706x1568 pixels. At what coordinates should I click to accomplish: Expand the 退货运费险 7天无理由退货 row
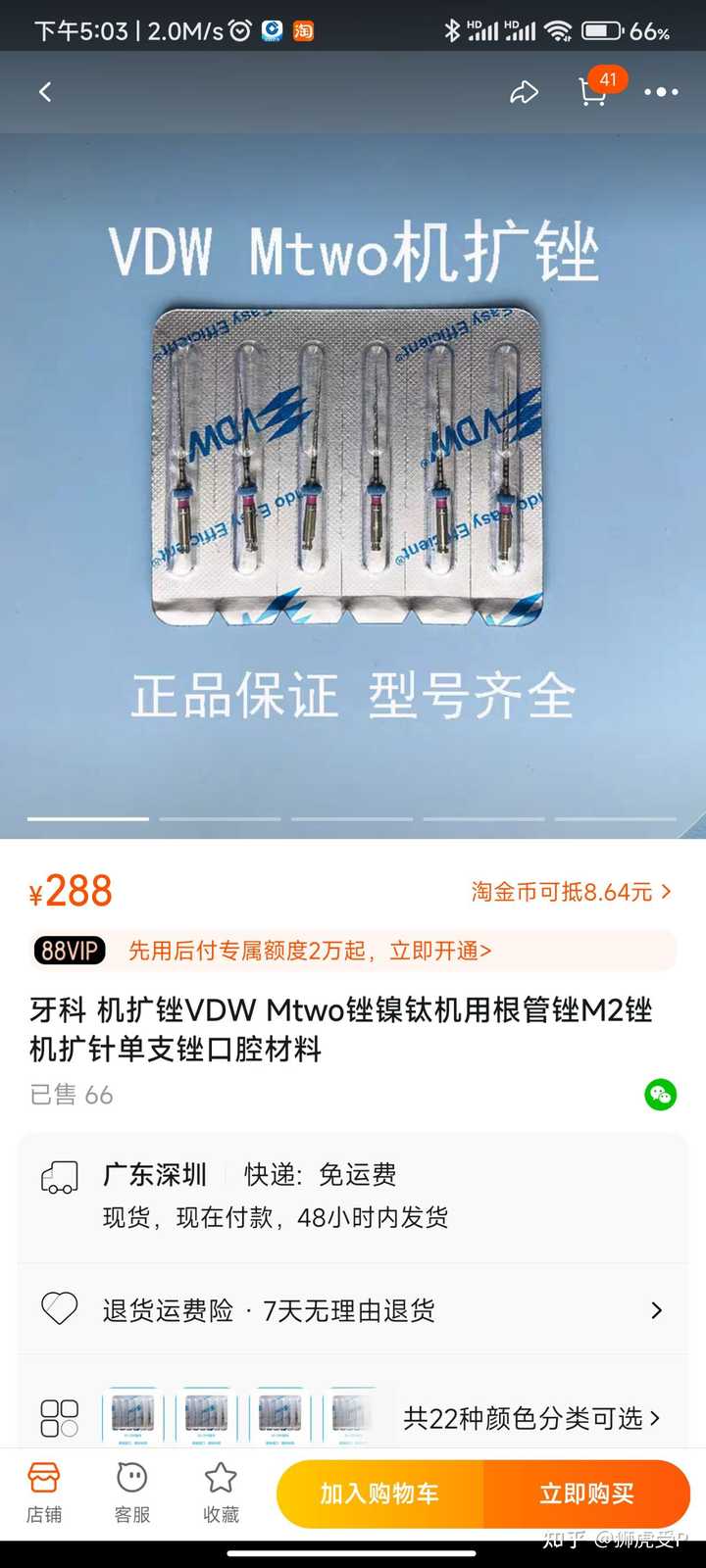pos(353,1310)
